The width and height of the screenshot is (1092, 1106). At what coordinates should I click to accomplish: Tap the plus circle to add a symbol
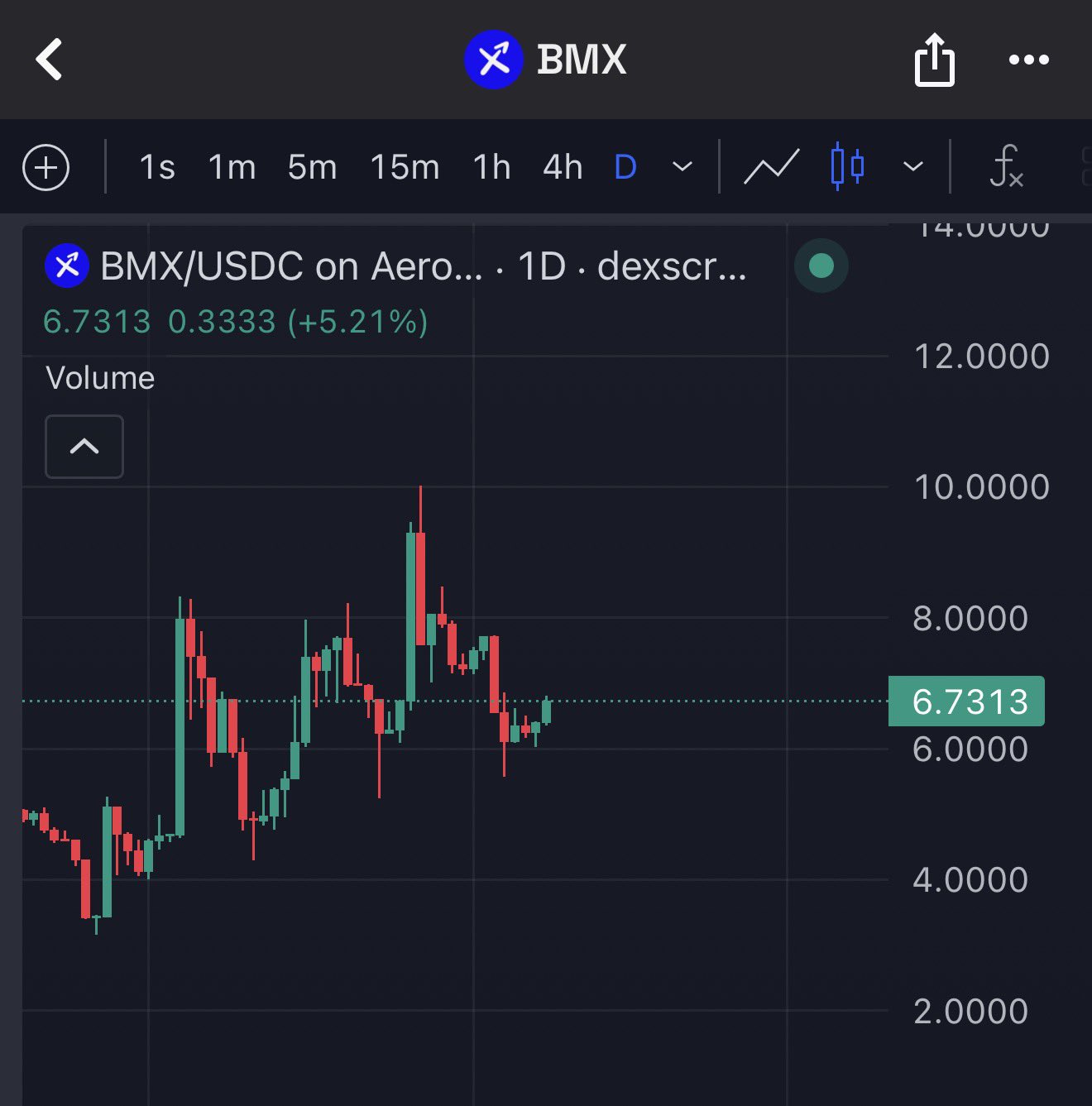[46, 168]
